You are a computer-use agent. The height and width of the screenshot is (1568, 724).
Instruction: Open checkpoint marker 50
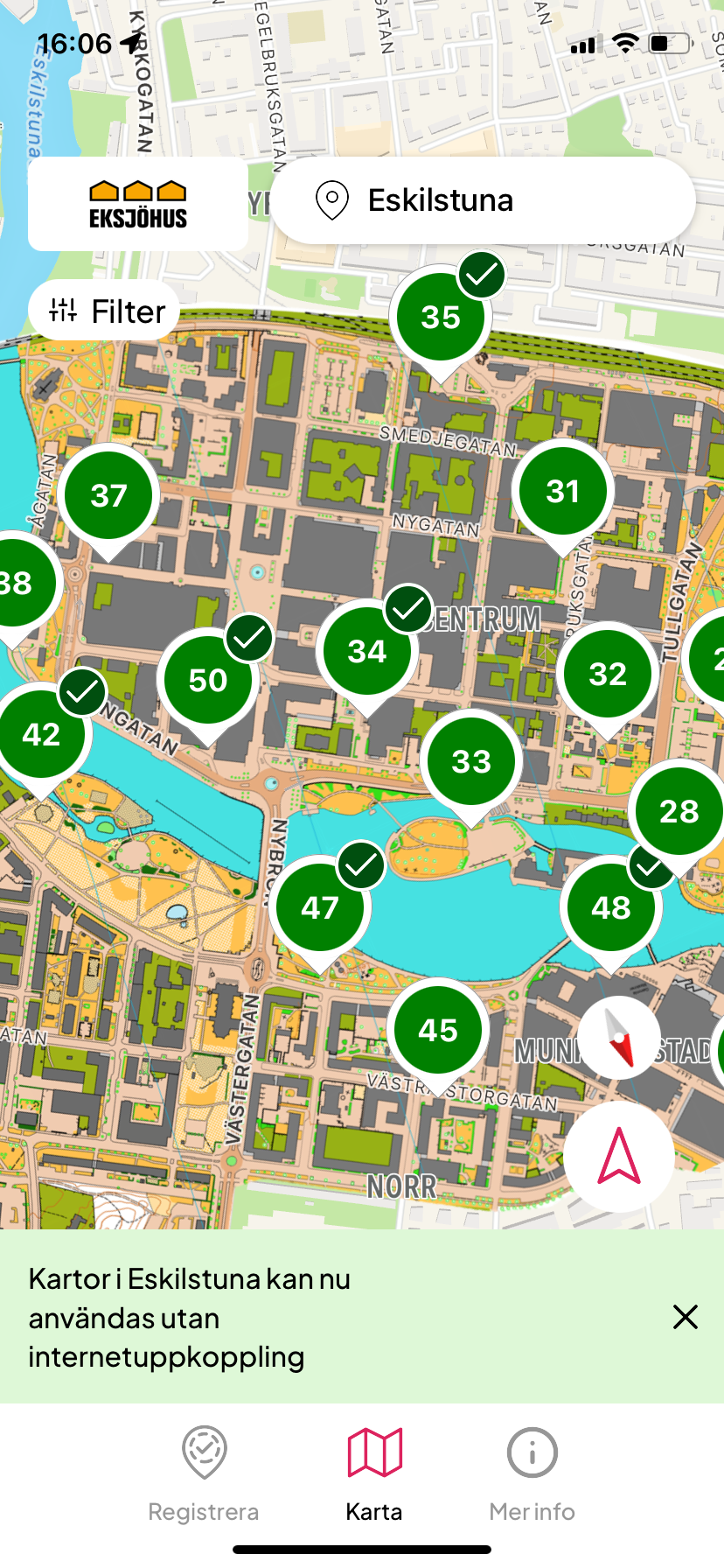coord(208,680)
